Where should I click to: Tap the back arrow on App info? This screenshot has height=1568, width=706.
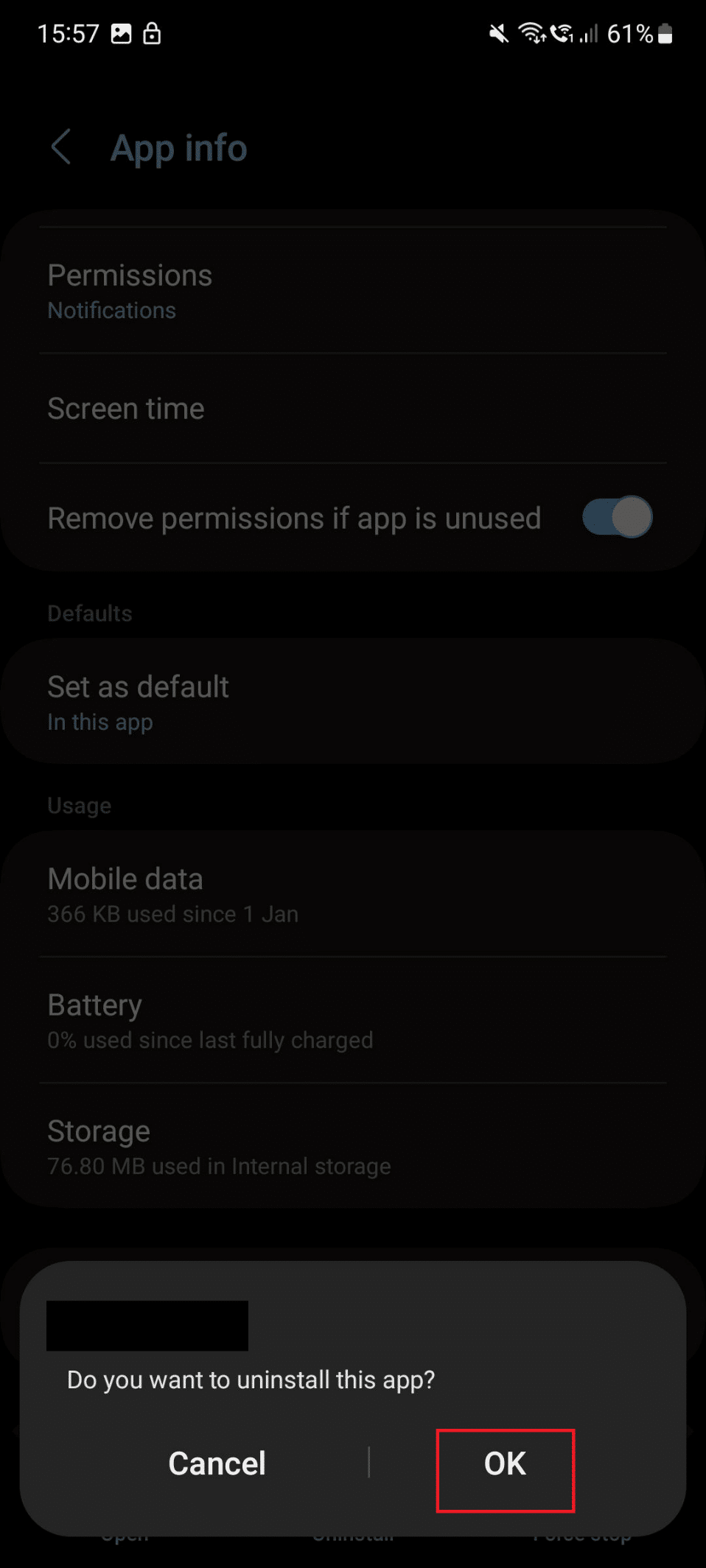point(62,147)
